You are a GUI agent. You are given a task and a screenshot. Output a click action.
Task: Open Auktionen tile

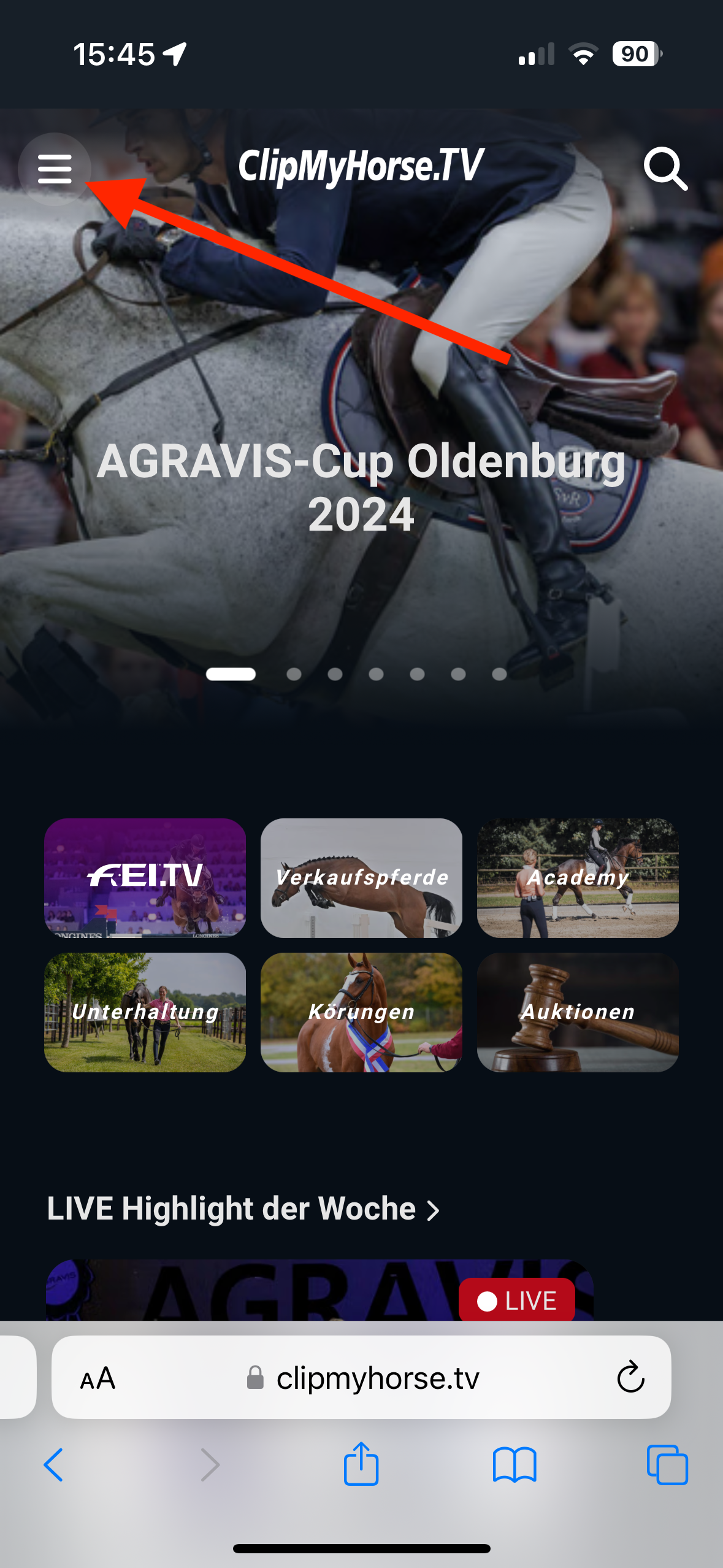(x=578, y=1012)
